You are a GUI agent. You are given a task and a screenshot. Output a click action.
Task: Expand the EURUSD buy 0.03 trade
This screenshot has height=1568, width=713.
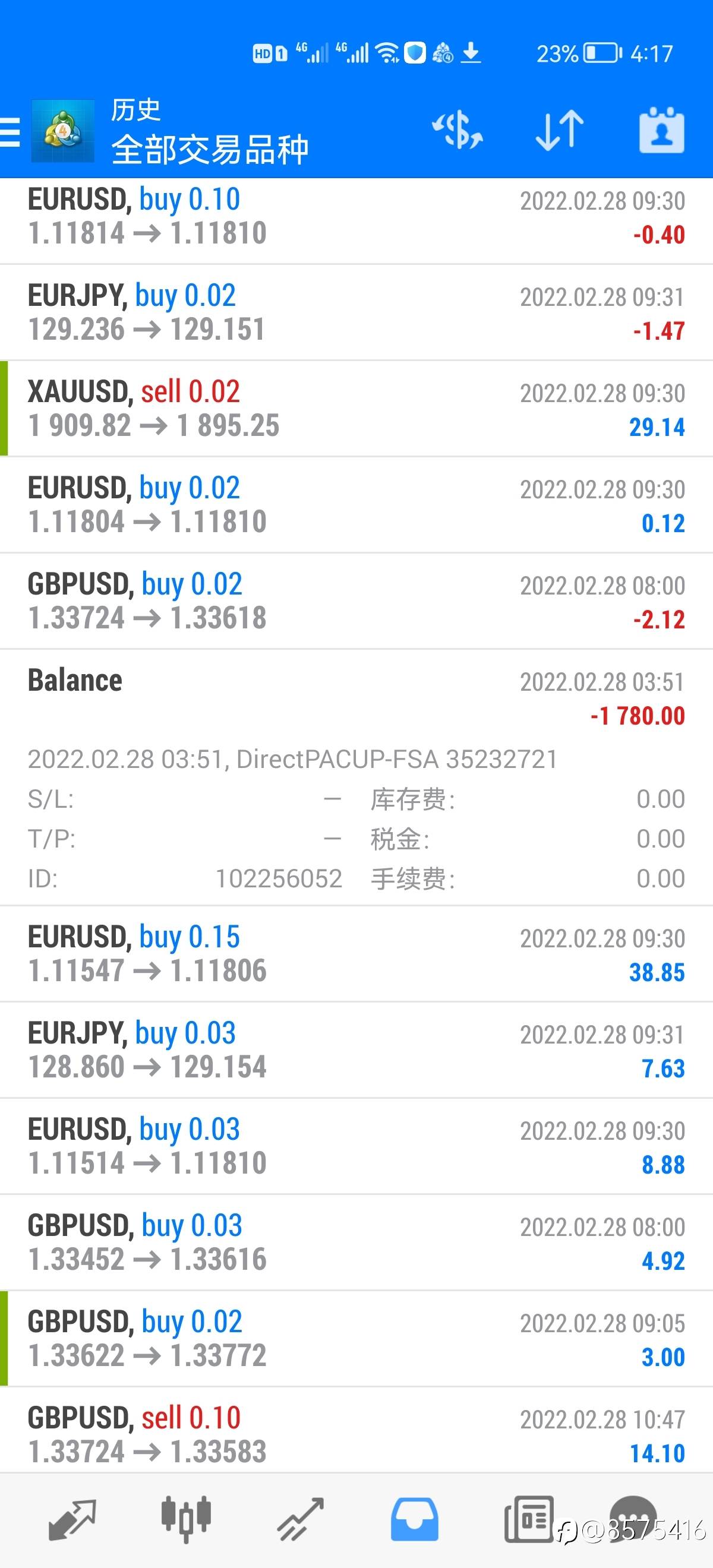click(x=356, y=1146)
